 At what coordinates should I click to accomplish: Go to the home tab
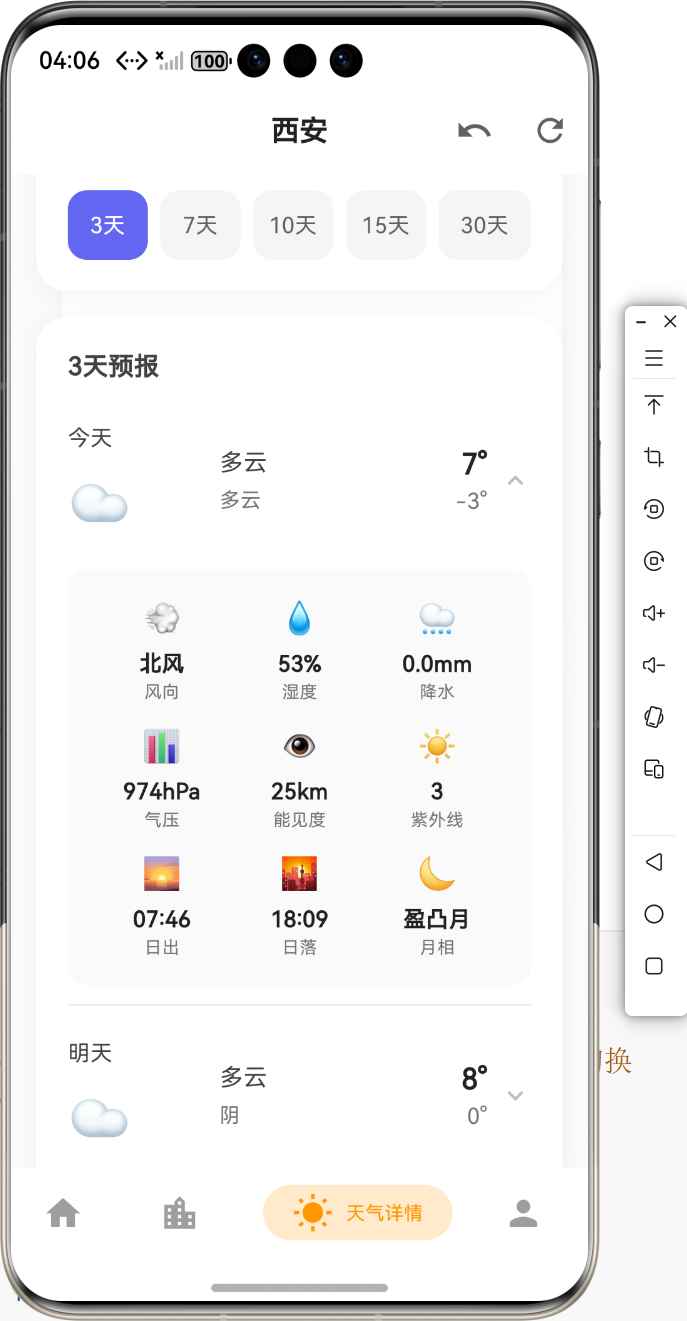coord(63,1214)
